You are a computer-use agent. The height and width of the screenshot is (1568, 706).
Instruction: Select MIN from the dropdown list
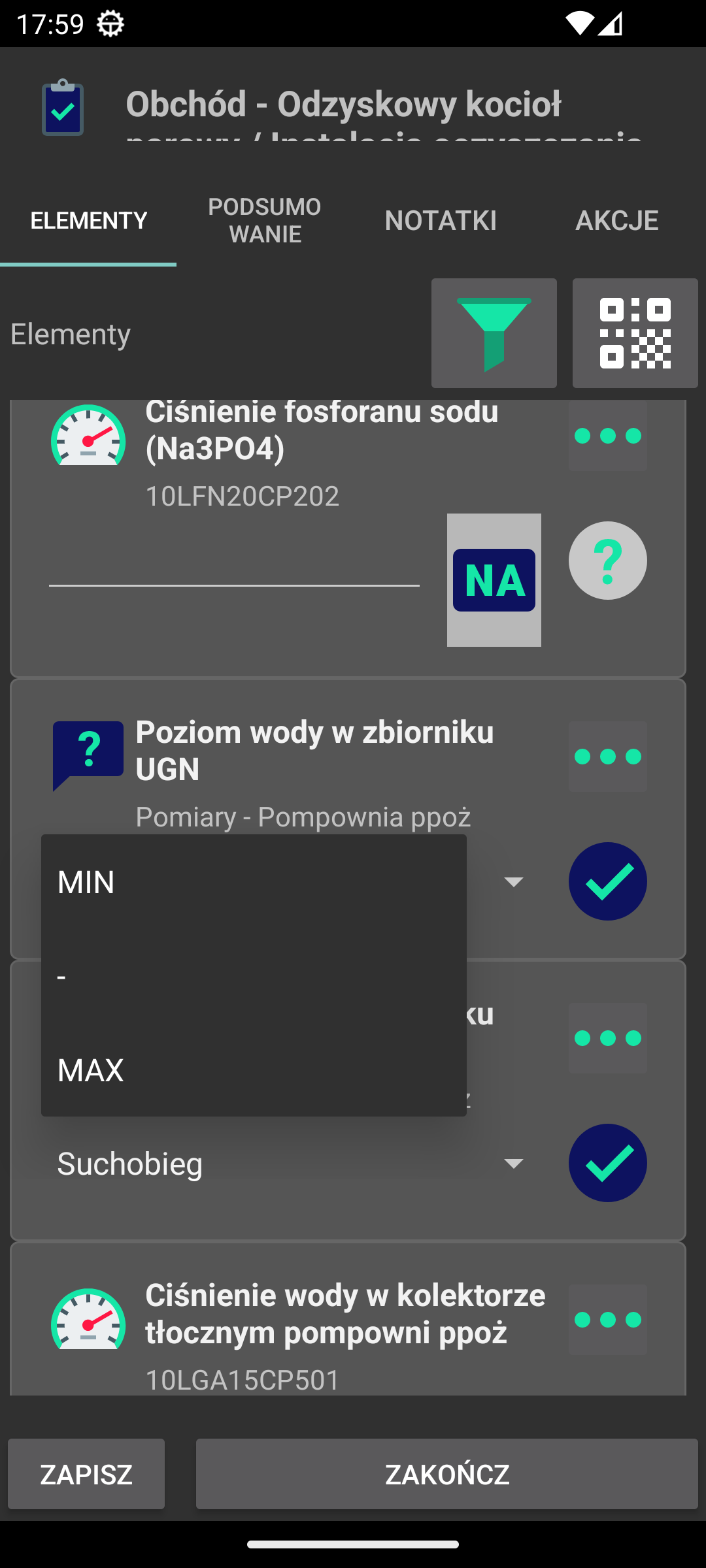(x=254, y=882)
